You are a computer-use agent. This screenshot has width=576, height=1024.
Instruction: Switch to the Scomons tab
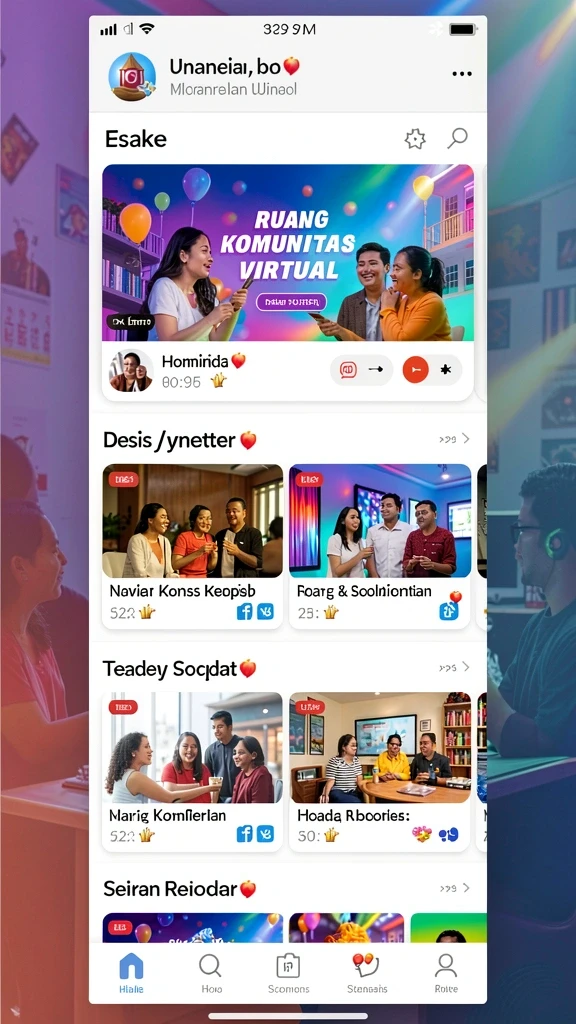288,973
